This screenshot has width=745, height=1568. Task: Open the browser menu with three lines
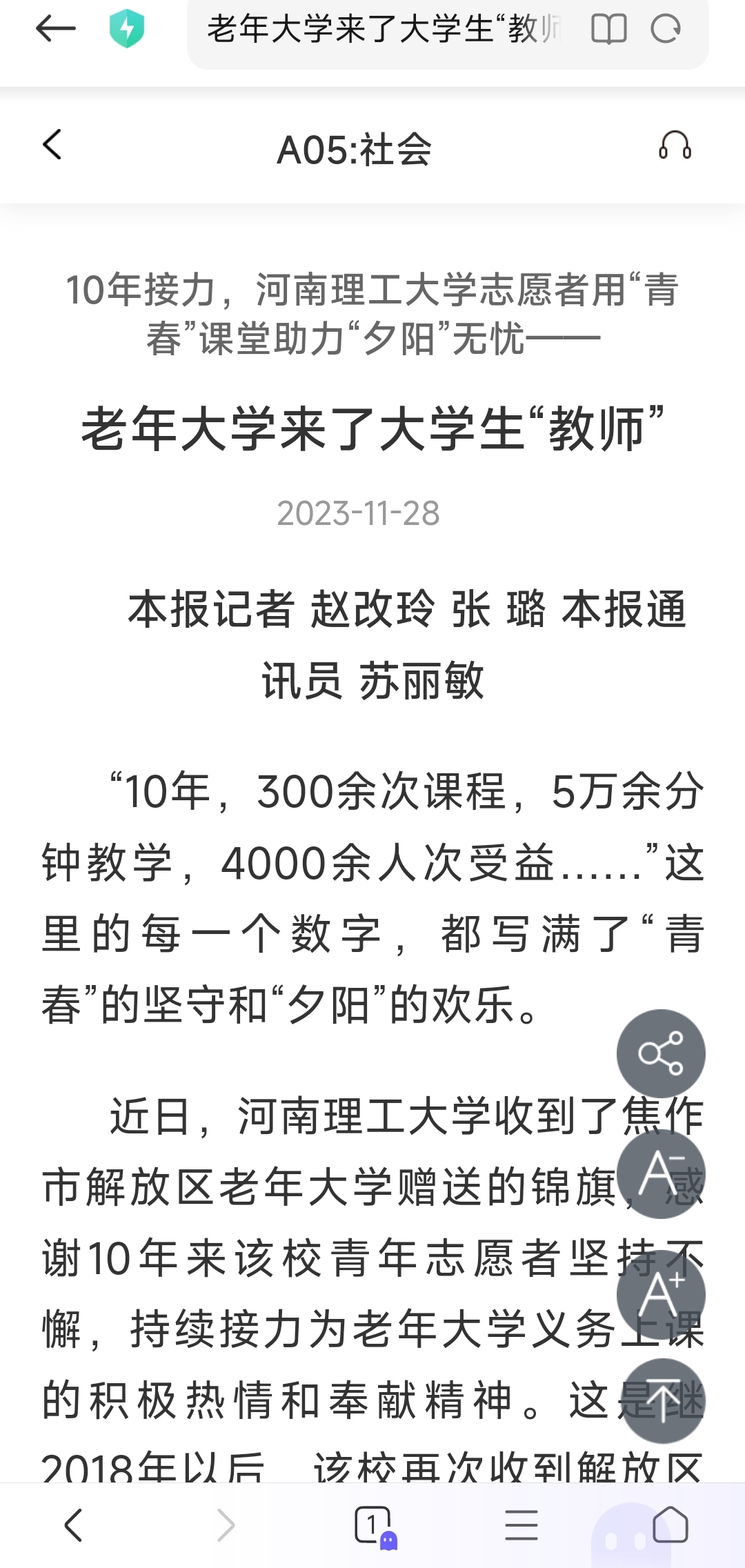click(x=521, y=1525)
